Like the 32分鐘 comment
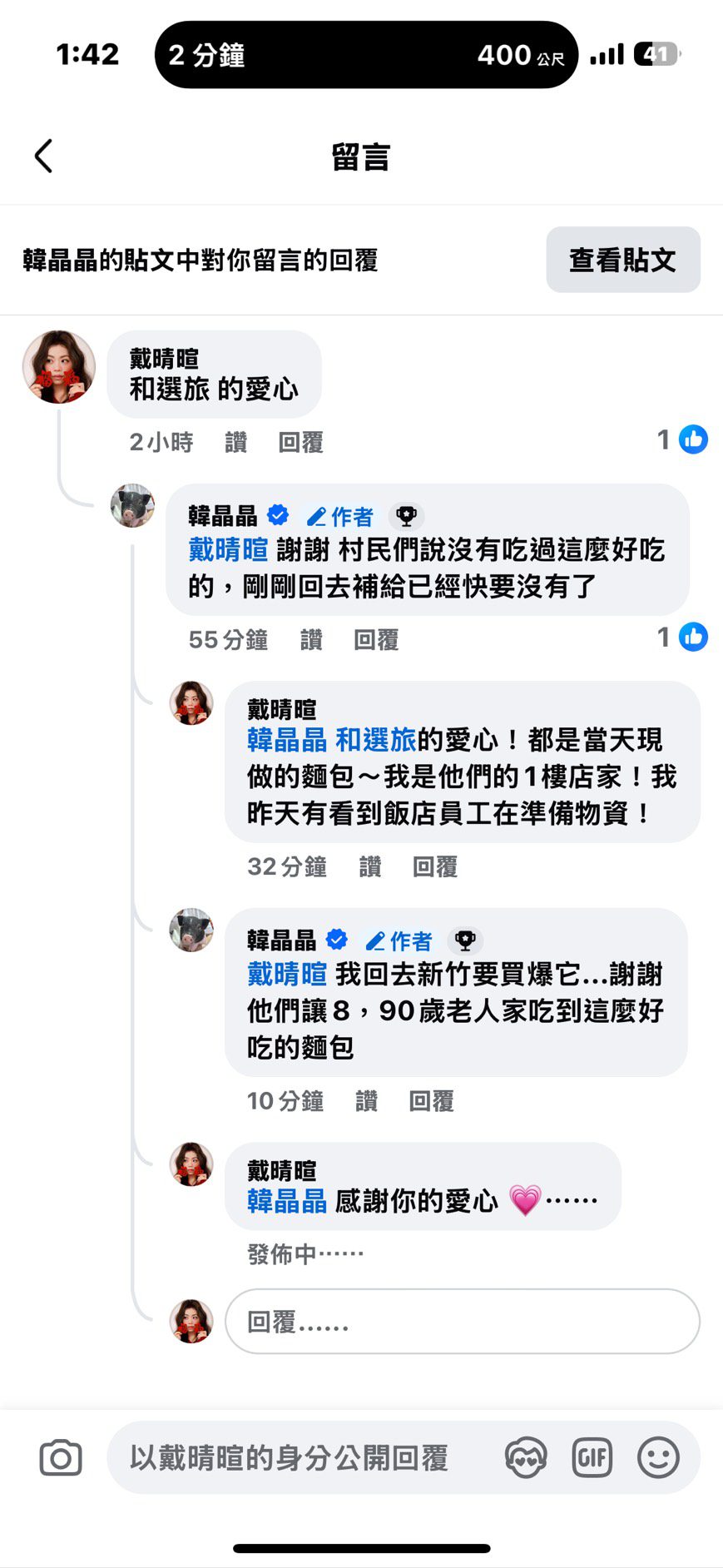This screenshot has width=723, height=1568. click(369, 866)
